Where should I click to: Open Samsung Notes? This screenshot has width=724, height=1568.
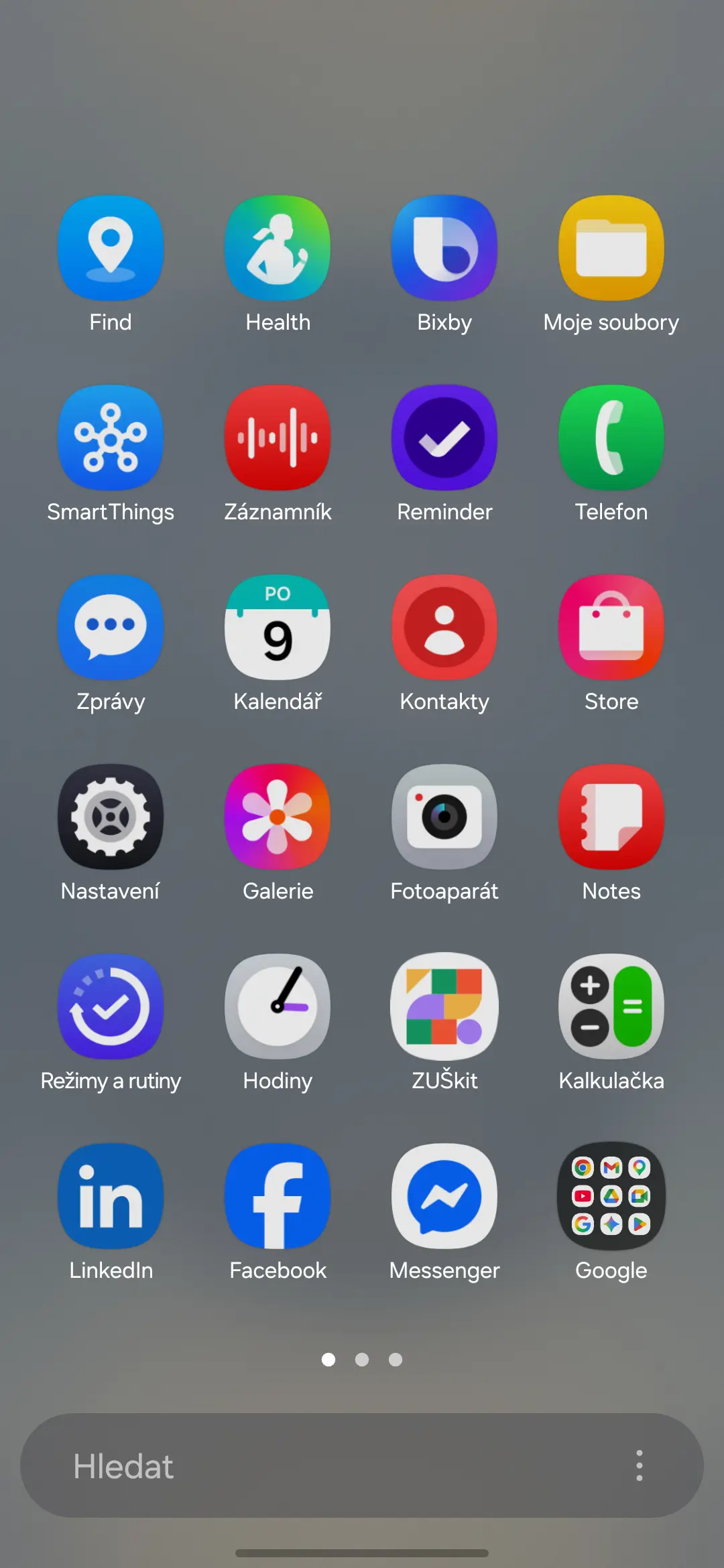pos(611,816)
